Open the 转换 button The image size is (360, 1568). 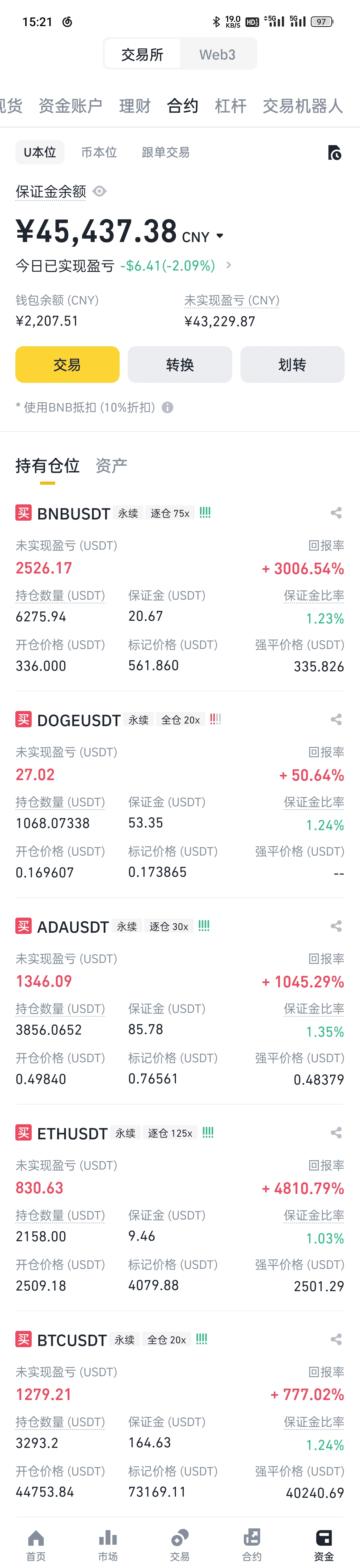pyautogui.click(x=180, y=365)
